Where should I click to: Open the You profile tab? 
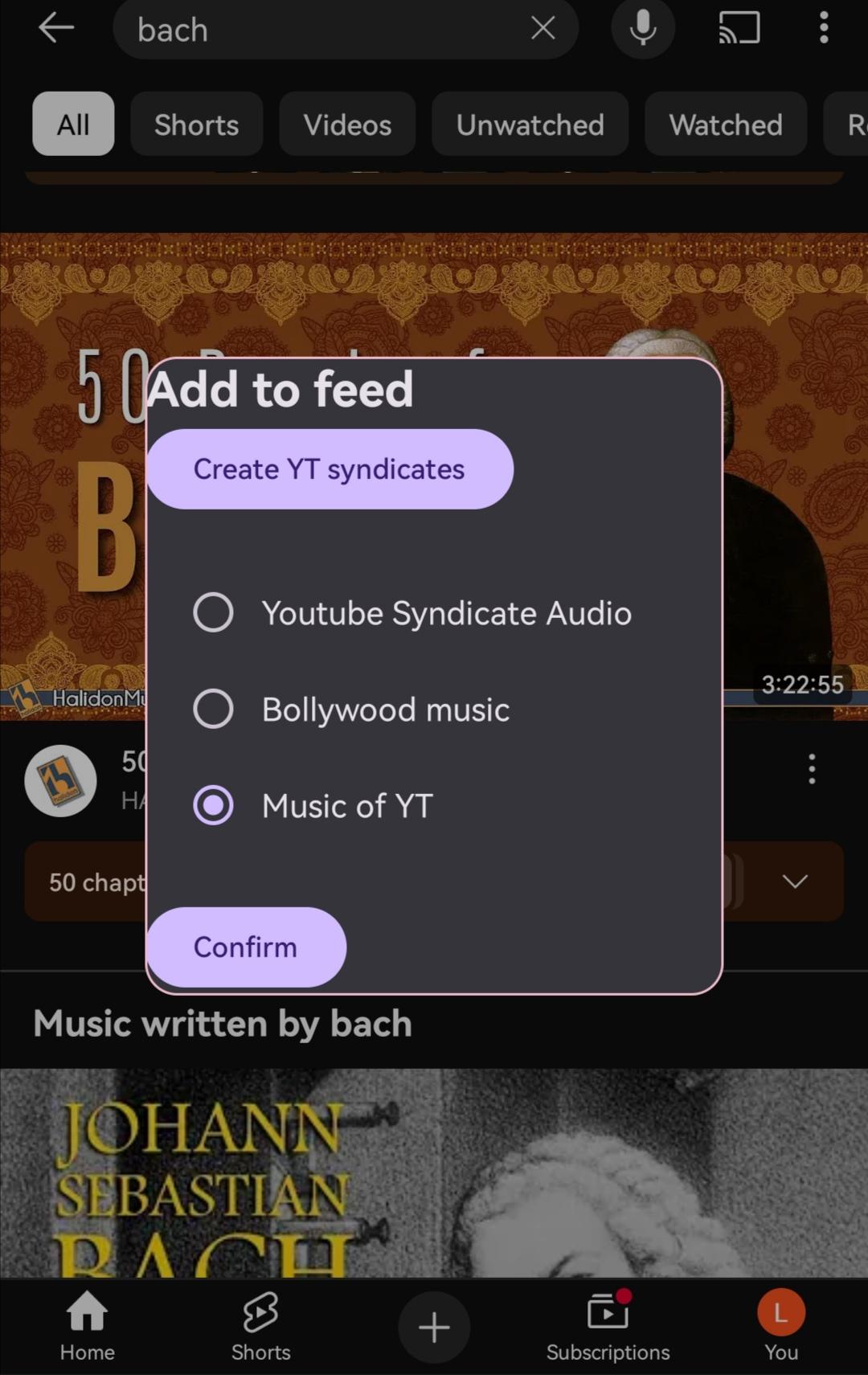(780, 1326)
